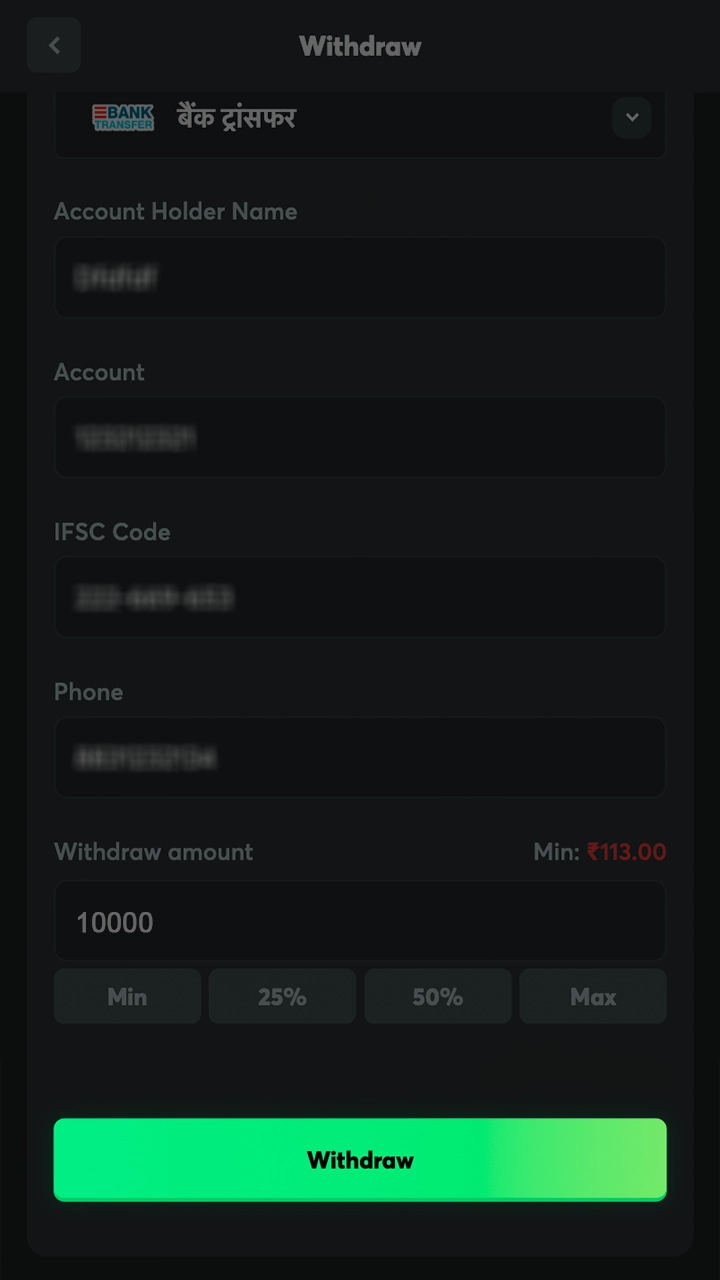Select the 25% withdrawal preset
Screen dimensions: 720x1280
282,996
